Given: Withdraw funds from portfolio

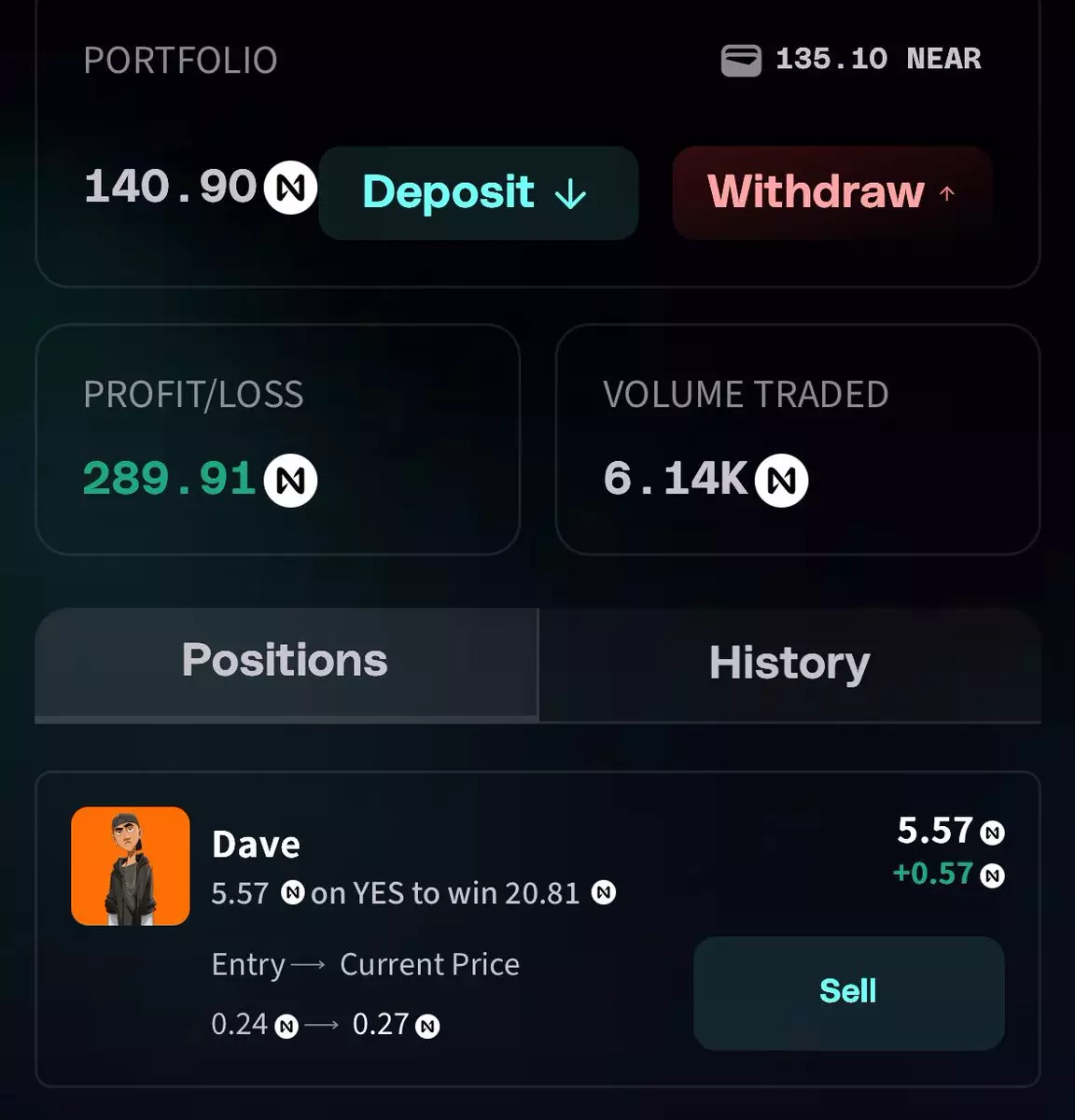Looking at the screenshot, I should (831, 192).
